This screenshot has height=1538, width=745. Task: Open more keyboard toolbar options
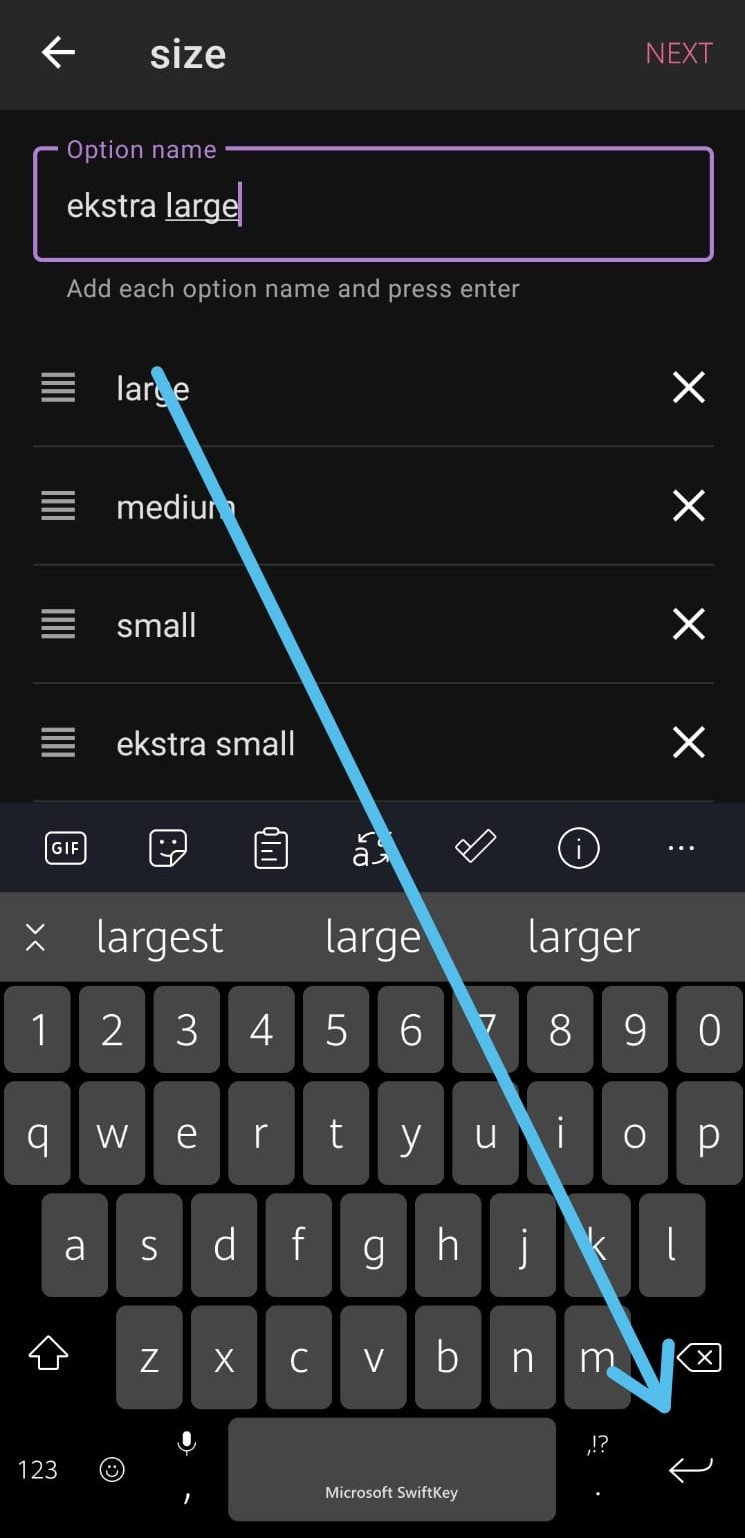point(680,849)
